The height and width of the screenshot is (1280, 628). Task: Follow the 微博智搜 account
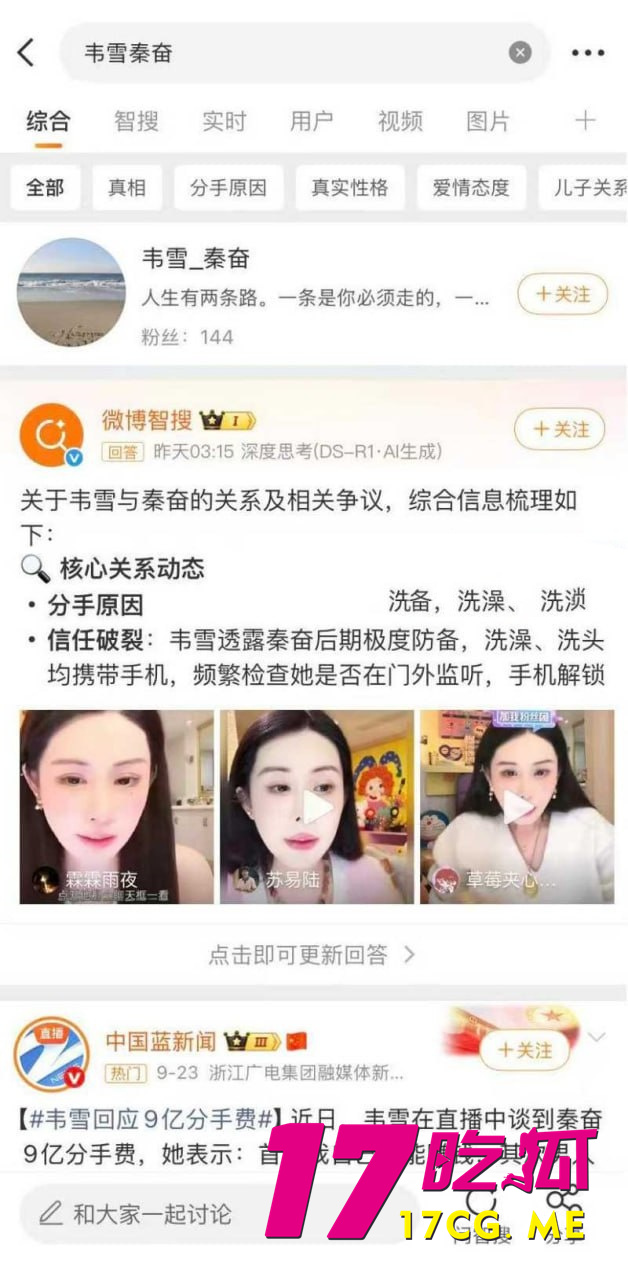[x=559, y=430]
